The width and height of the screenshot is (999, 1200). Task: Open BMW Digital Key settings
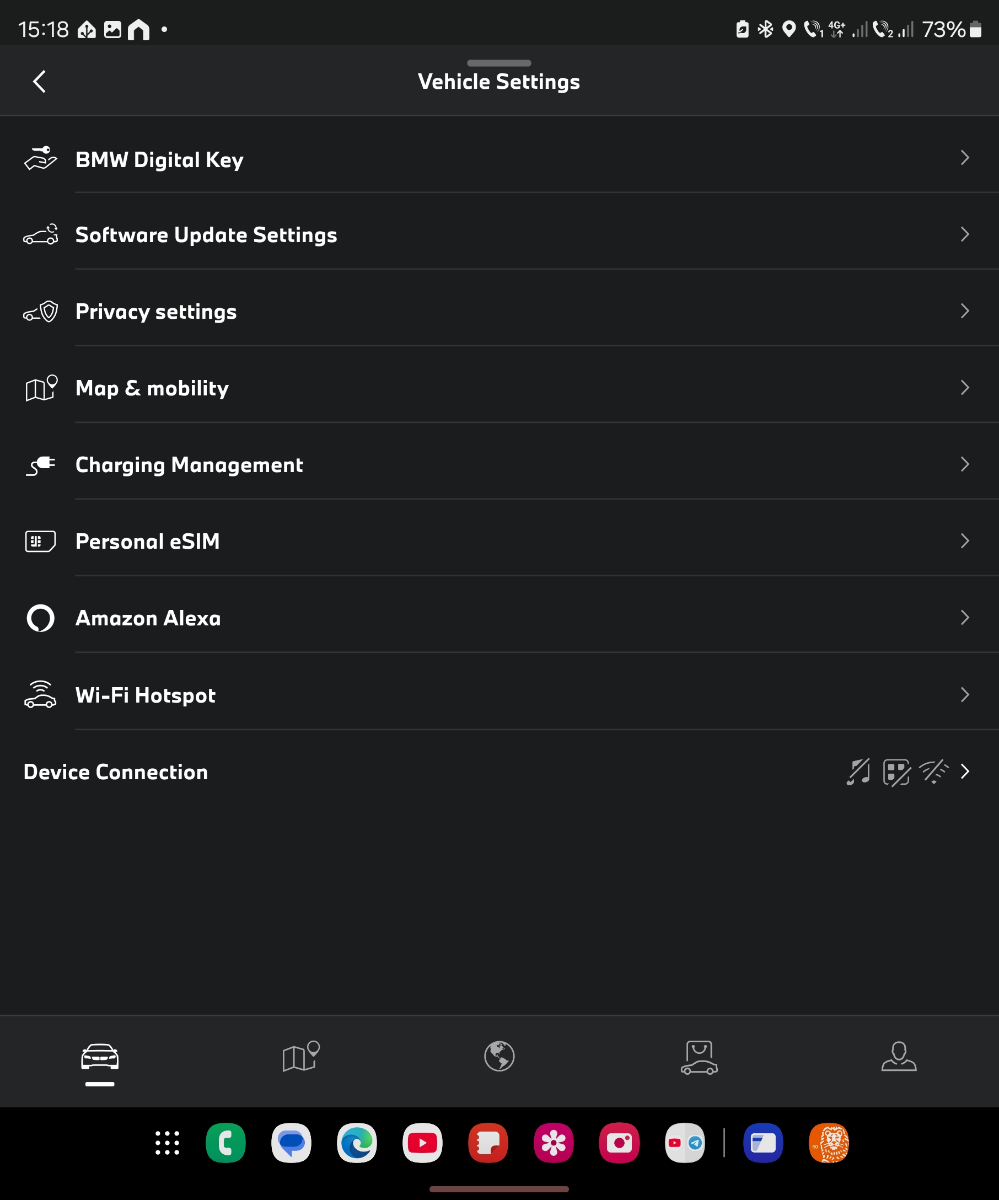click(x=499, y=159)
